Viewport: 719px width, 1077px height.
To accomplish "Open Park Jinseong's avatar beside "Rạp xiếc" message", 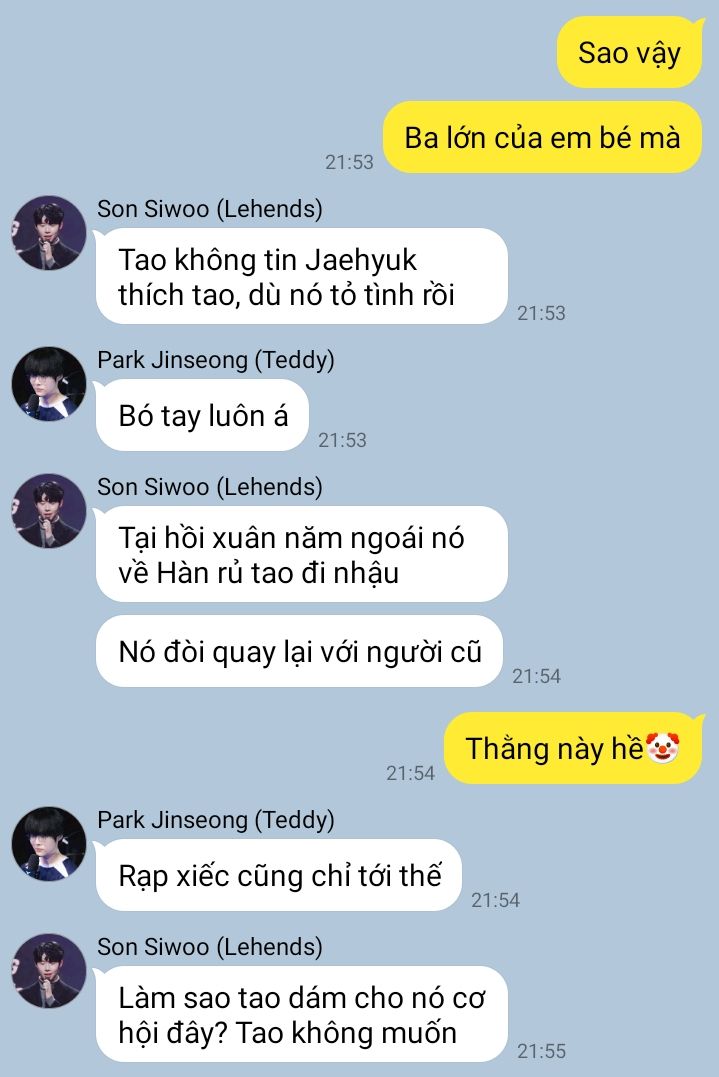I will [x=48, y=844].
